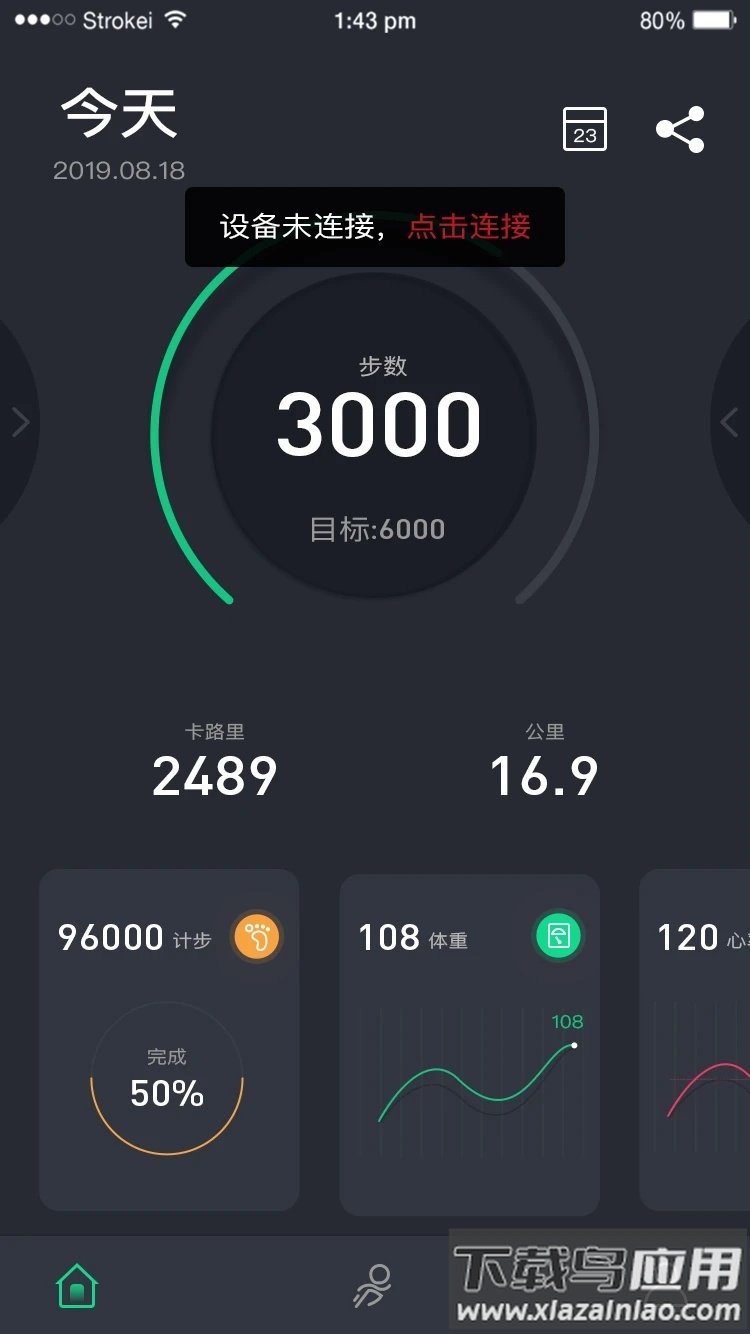Open the calendar date picker icon
The image size is (750, 1334).
(584, 129)
